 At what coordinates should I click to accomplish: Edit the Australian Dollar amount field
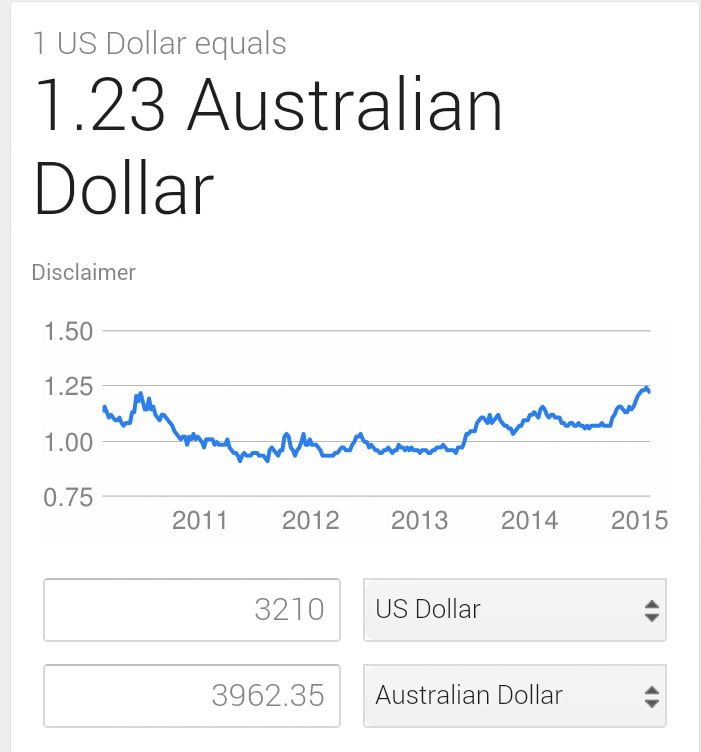click(x=192, y=695)
